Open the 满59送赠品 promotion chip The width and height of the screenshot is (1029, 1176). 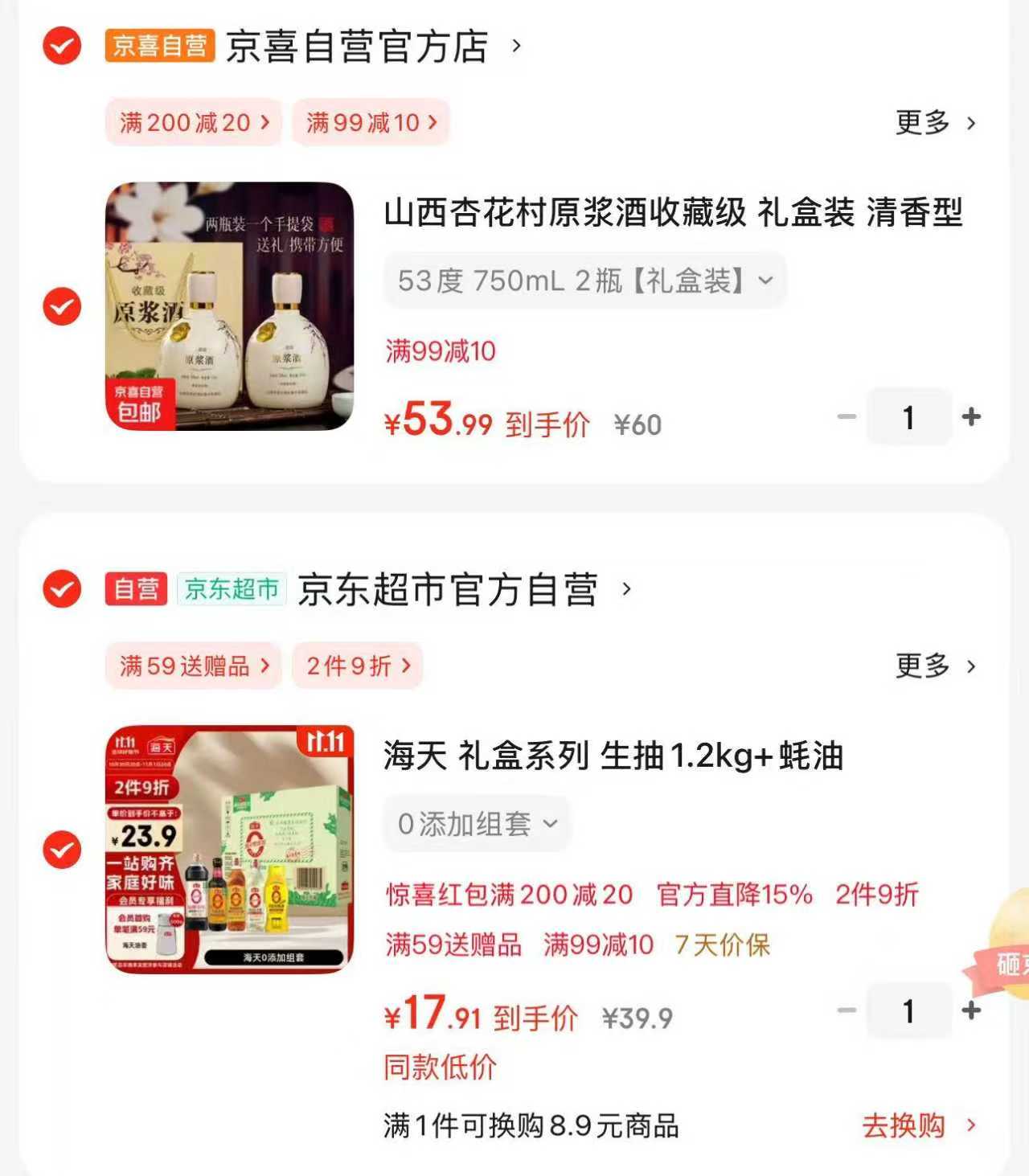(x=193, y=666)
